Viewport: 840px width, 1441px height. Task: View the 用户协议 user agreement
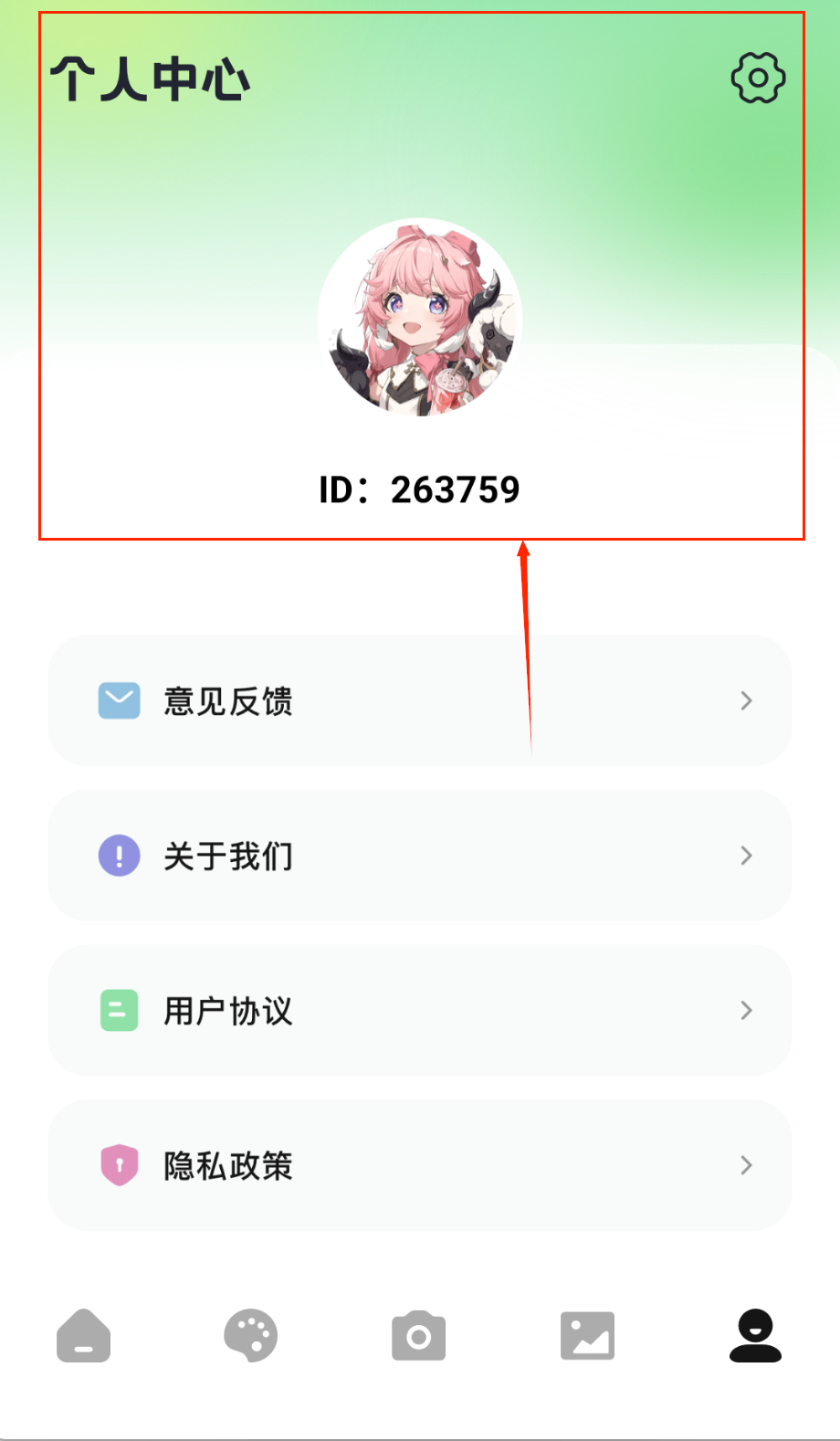tap(419, 1010)
